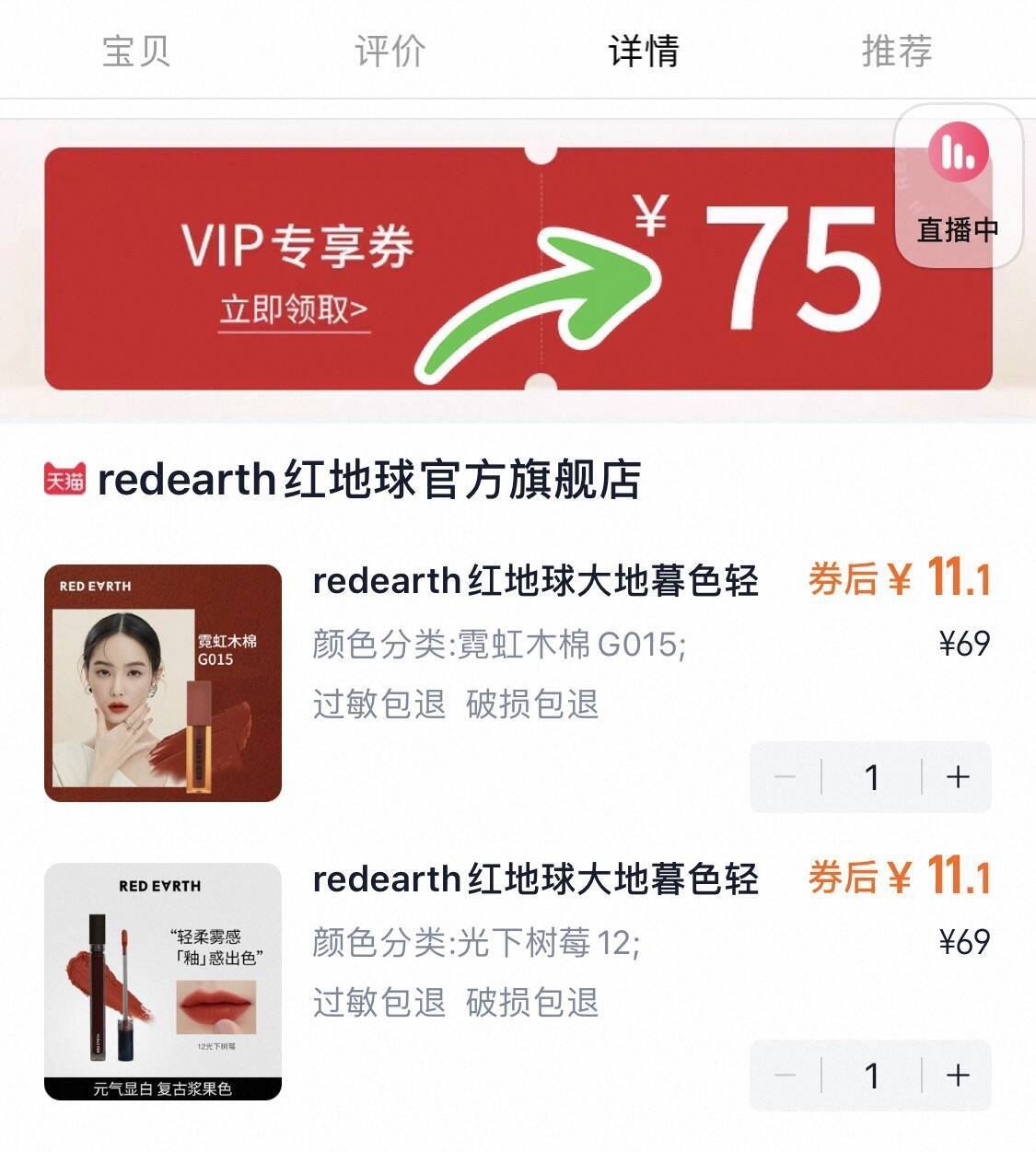Increase quantity of 霓虹木棉 G015 lipstick
The width and height of the screenshot is (1036, 1152).
click(x=958, y=778)
